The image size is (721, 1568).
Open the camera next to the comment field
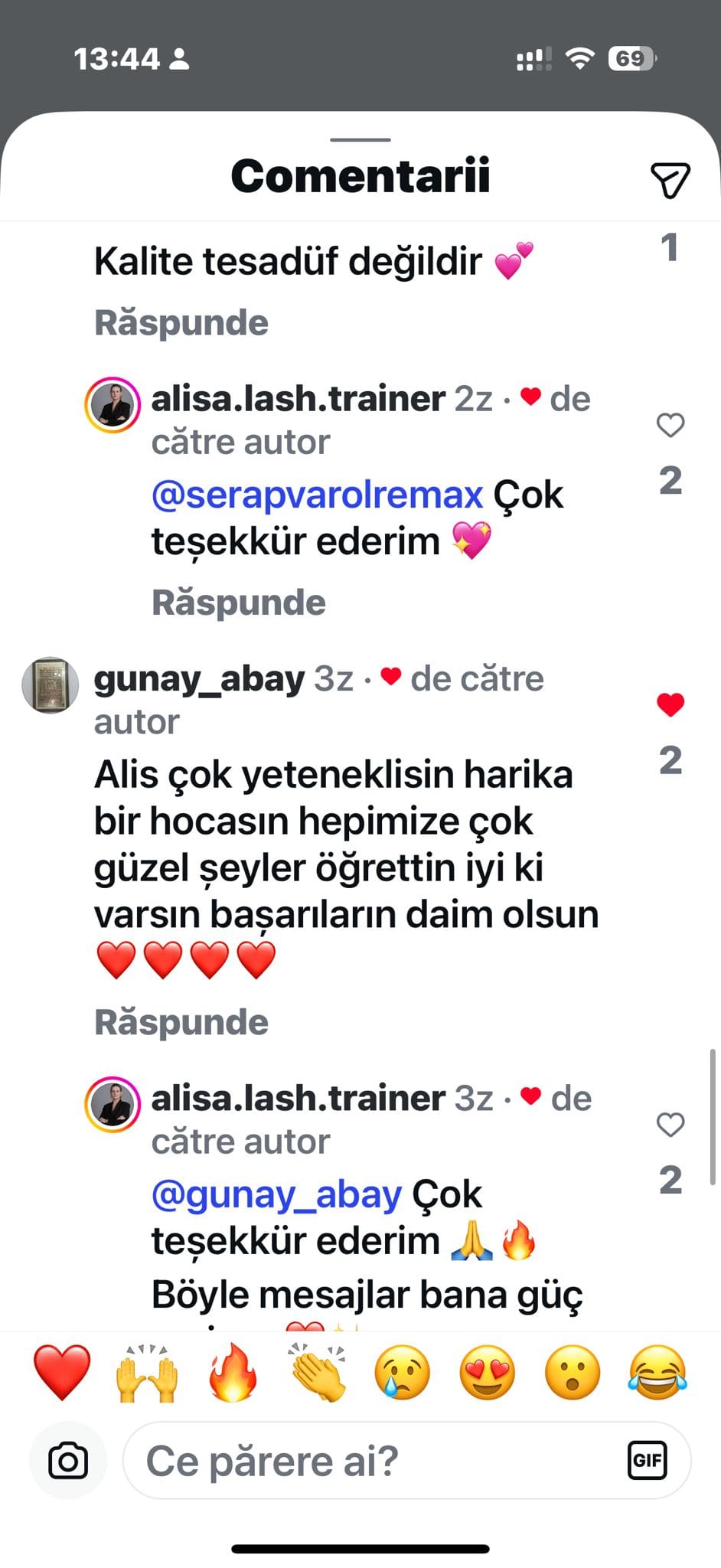click(68, 1461)
